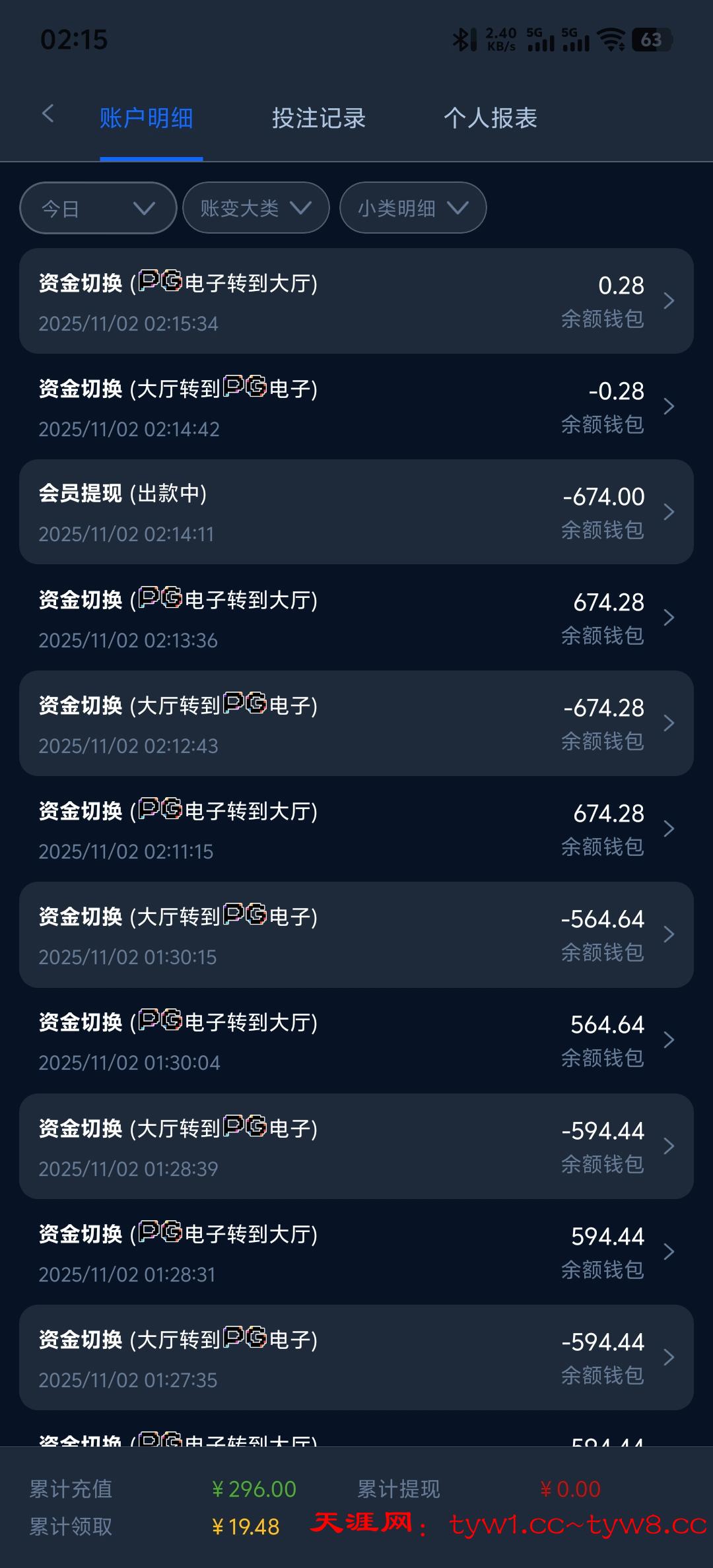
Task: Switch to the 个人报表 tab
Action: (491, 119)
